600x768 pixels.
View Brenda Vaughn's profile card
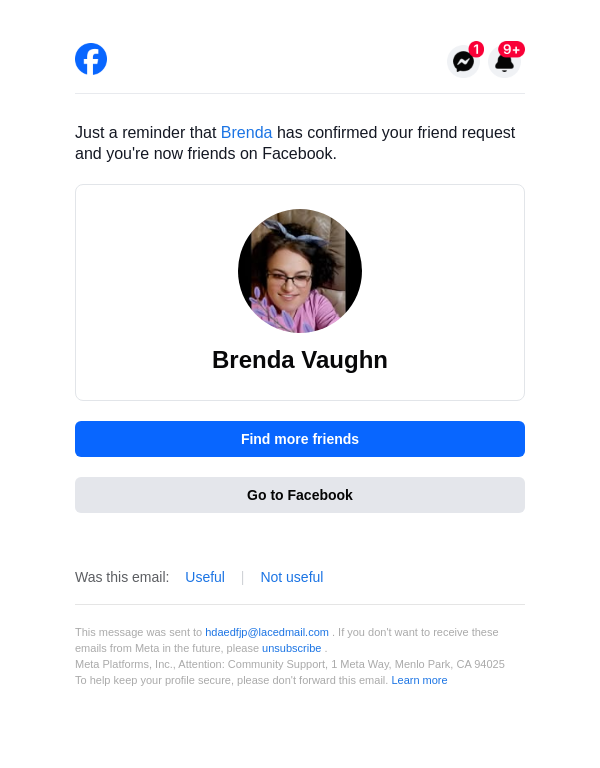[299, 291]
